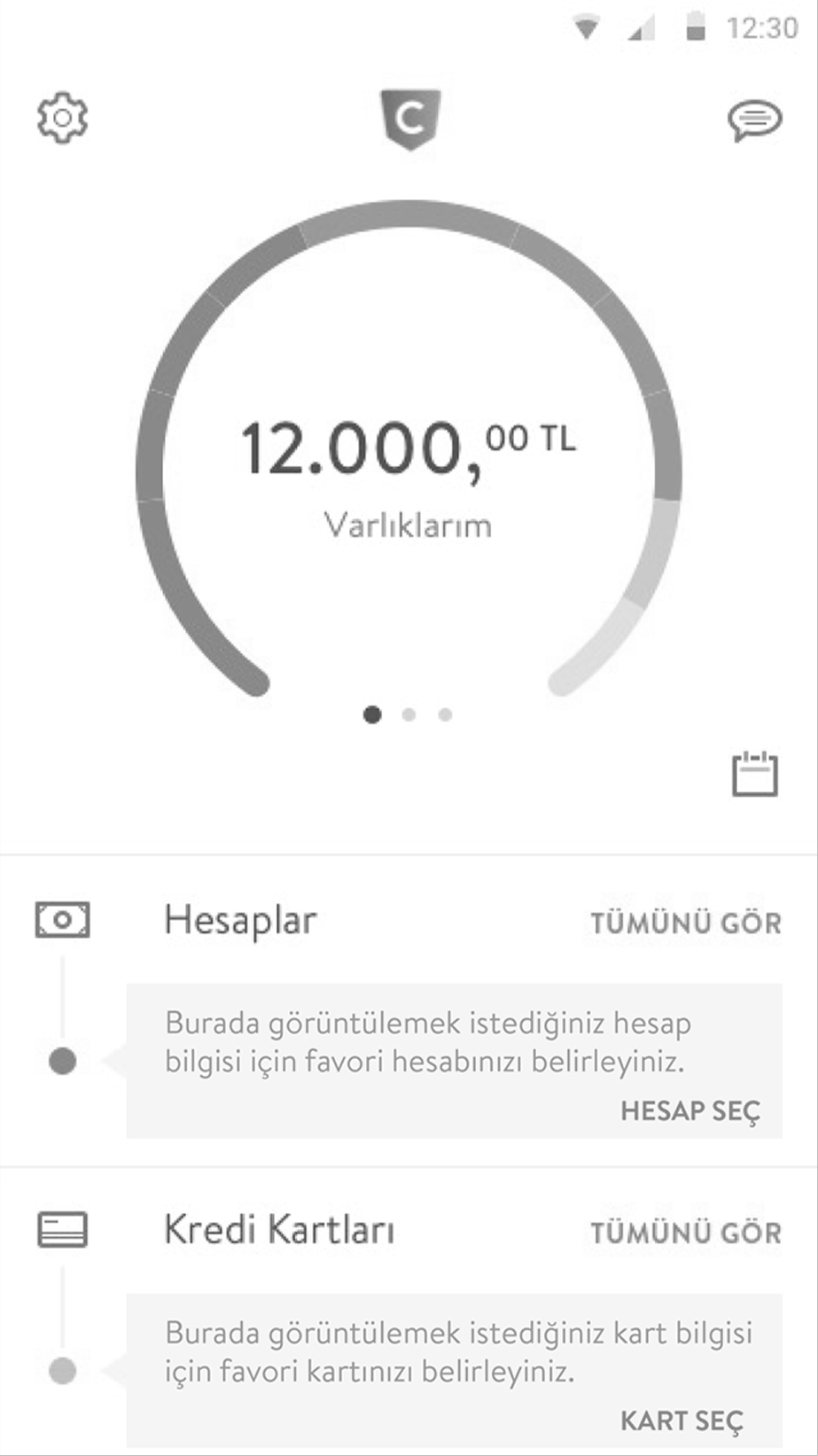View all accounts under Hesaplar

(686, 923)
